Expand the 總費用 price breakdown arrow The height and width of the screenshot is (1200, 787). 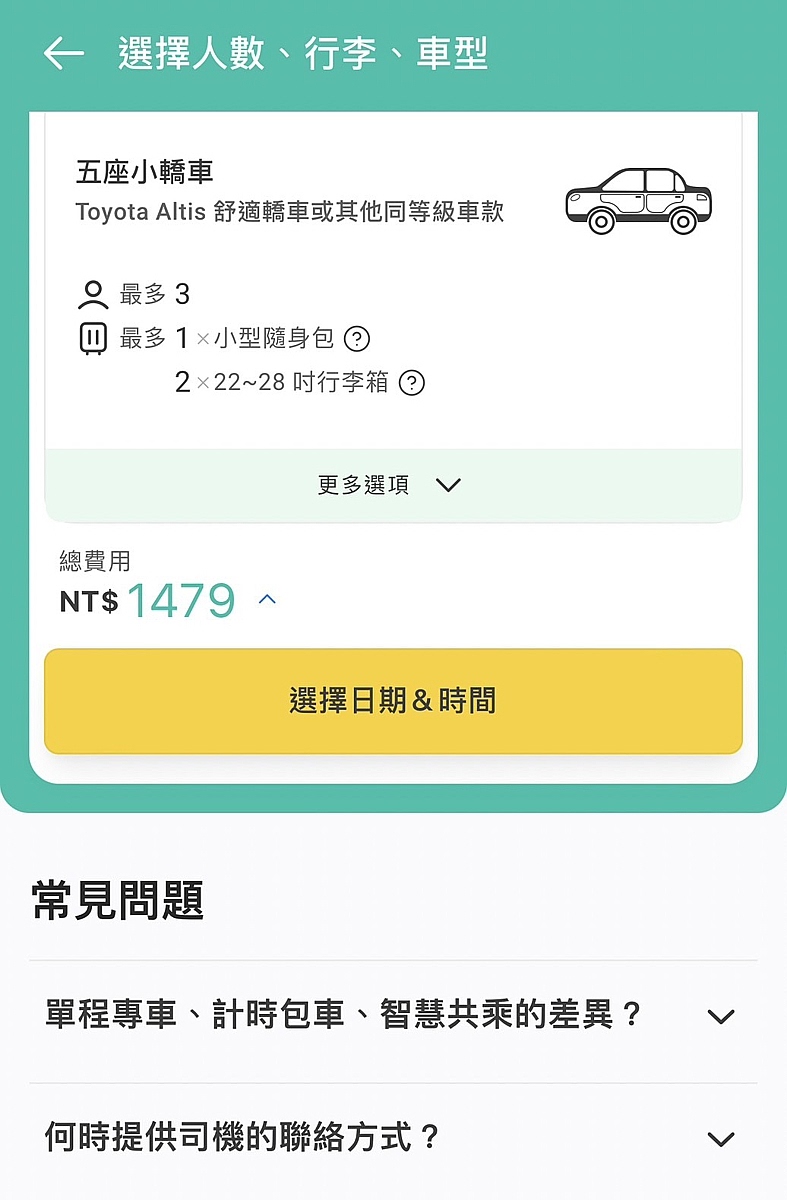click(267, 600)
